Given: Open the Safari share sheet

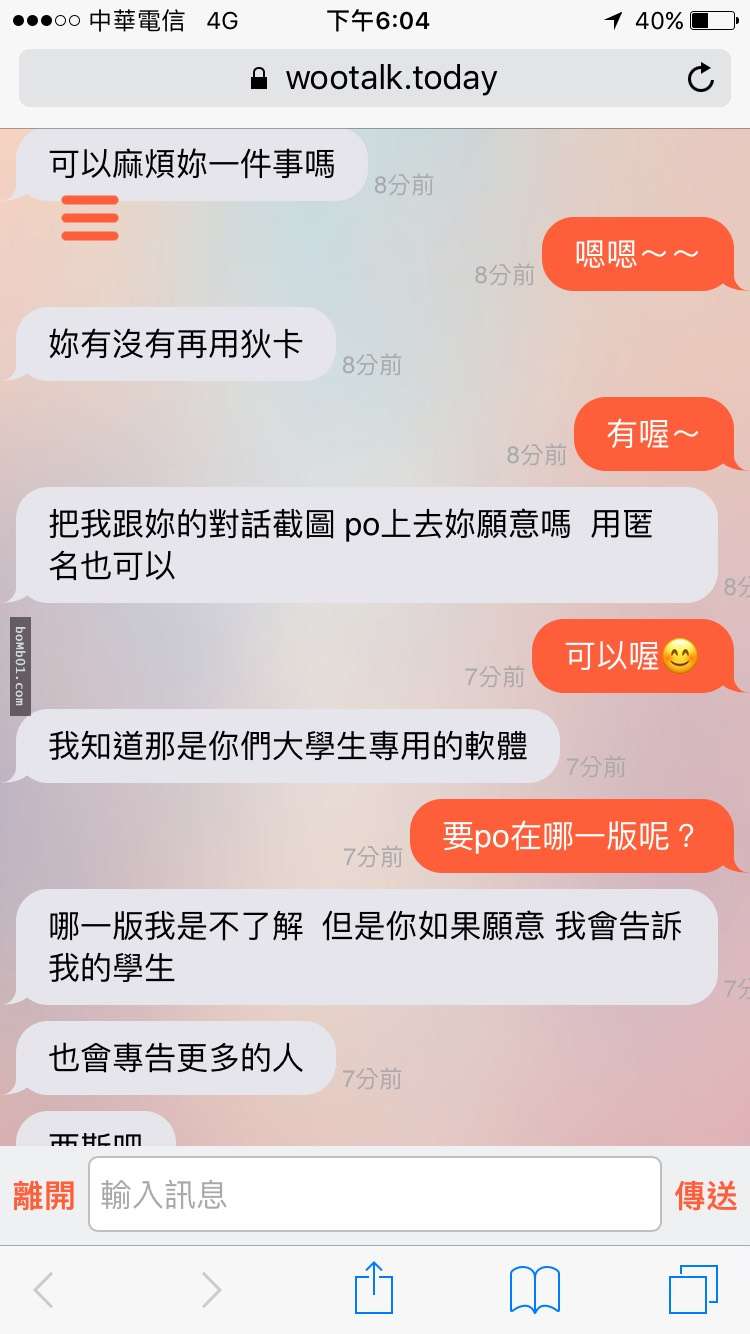Looking at the screenshot, I should coord(374,1288).
